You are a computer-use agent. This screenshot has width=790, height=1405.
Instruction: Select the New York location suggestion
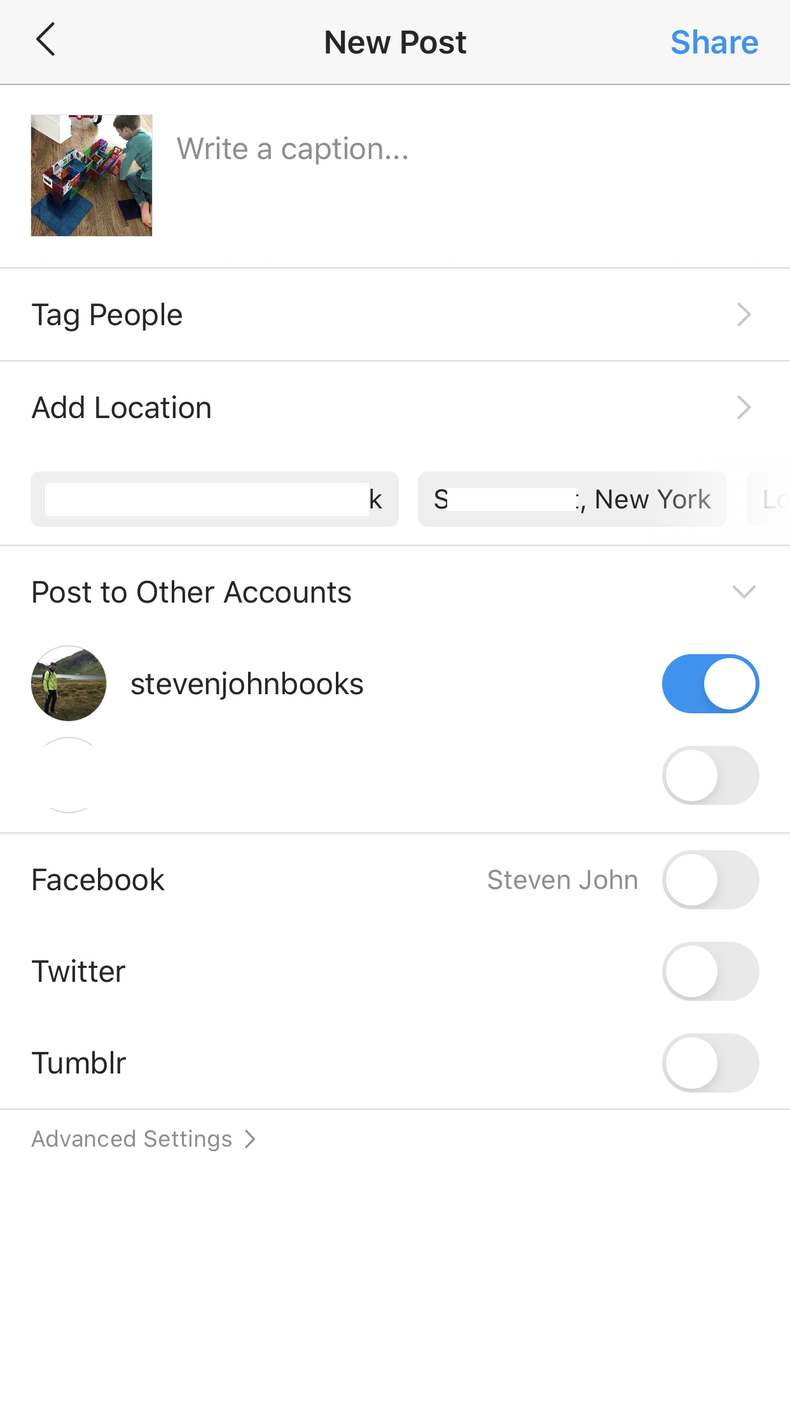tap(572, 499)
